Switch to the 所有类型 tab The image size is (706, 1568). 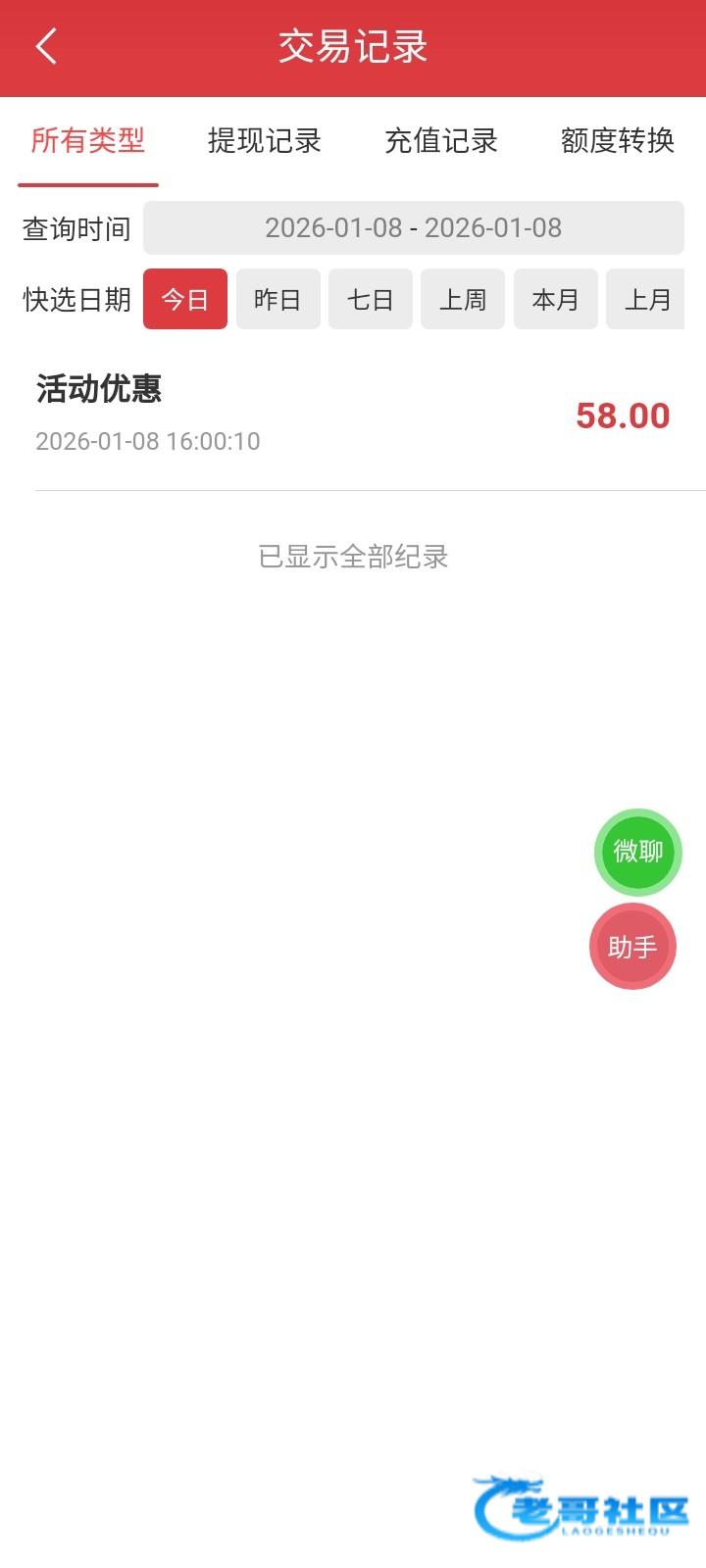(x=88, y=141)
